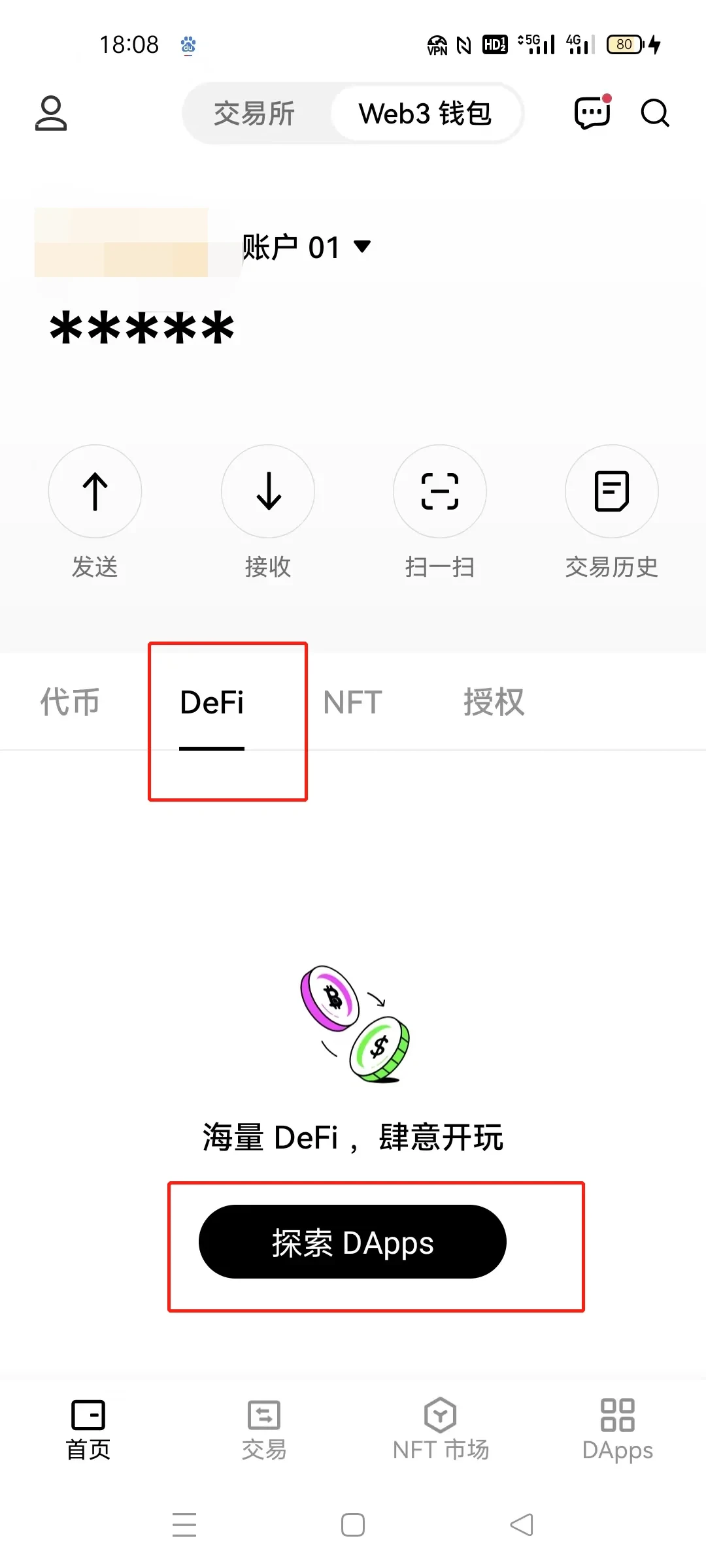Open the messages icon
The image size is (706, 1568).
coord(592,113)
